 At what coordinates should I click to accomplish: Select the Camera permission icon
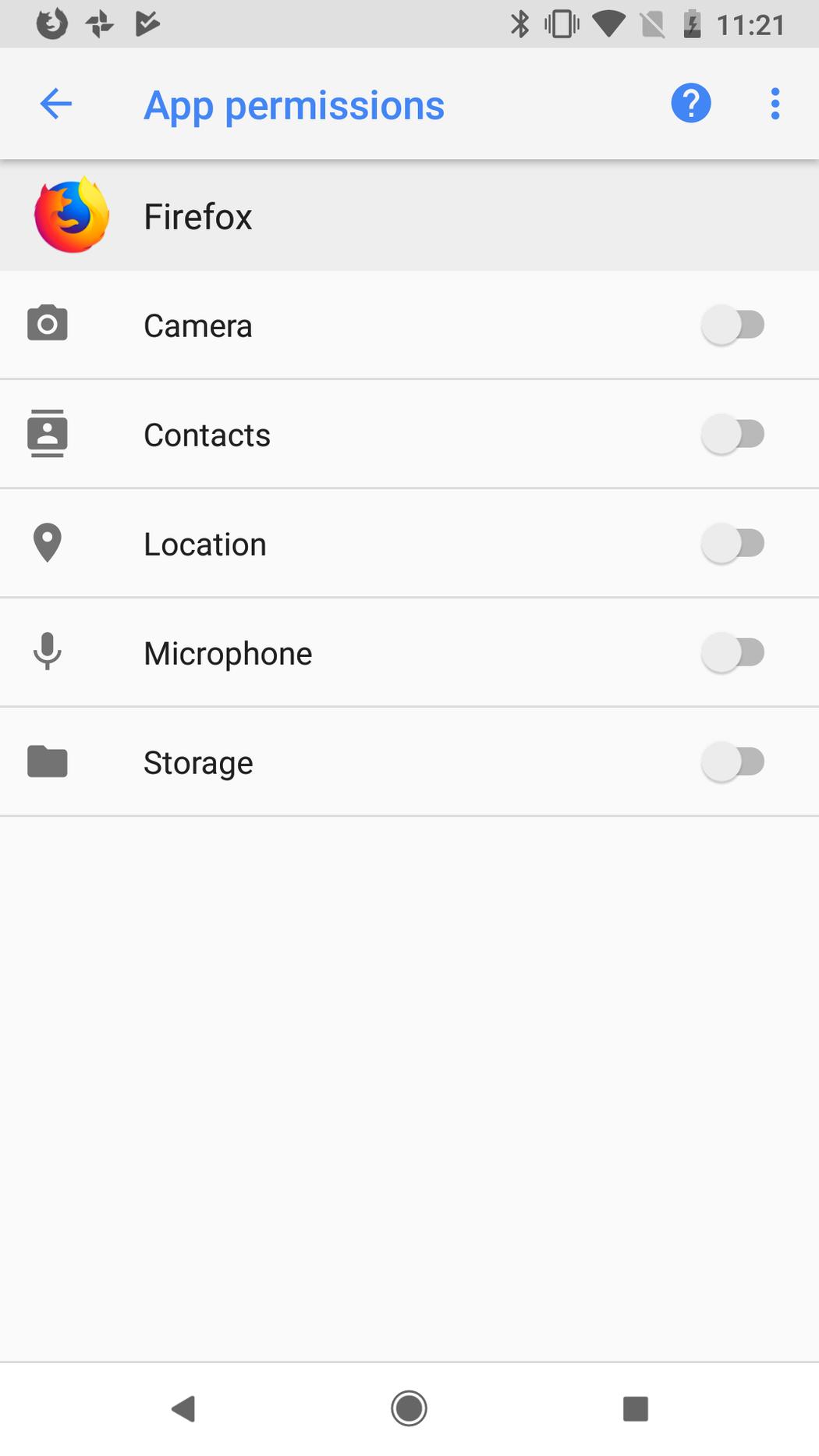[47, 324]
